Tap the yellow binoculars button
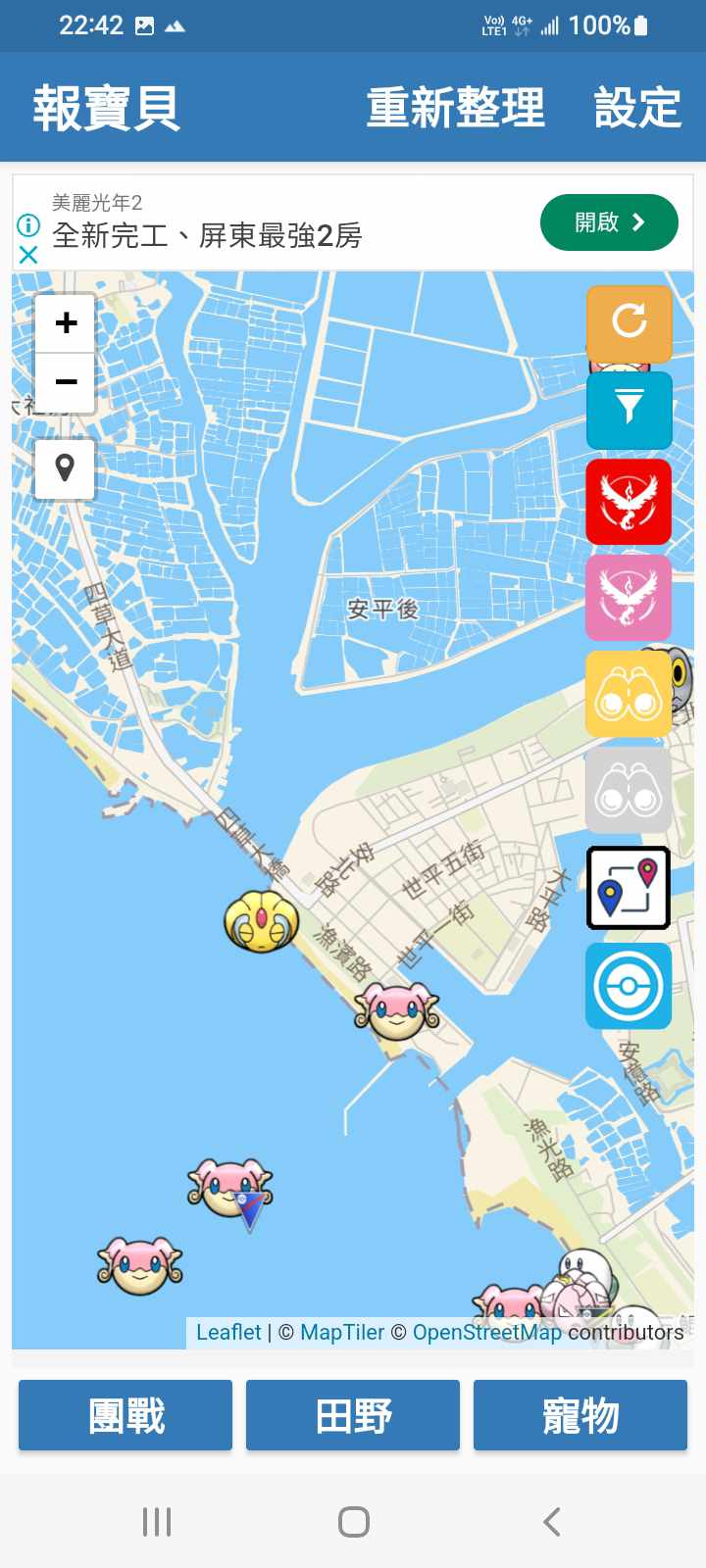The image size is (706, 1568). click(629, 694)
